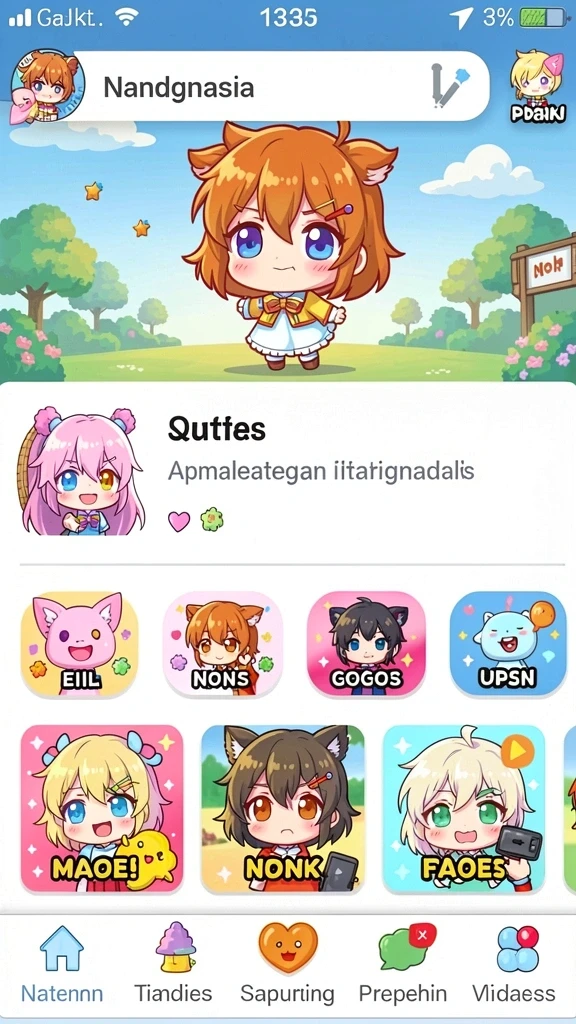Open the GOGOS character tile
The height and width of the screenshot is (1024, 576).
(366, 644)
